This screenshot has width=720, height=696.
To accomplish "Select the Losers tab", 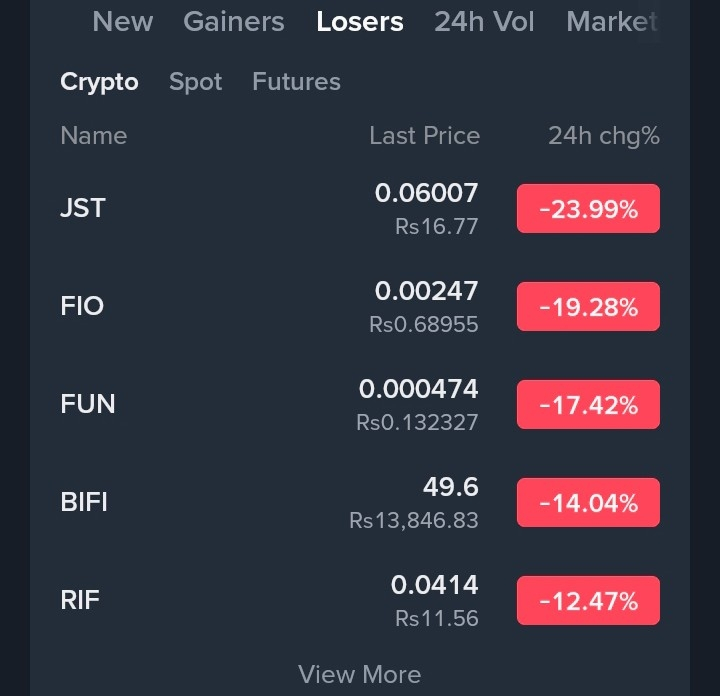I will 360,22.
